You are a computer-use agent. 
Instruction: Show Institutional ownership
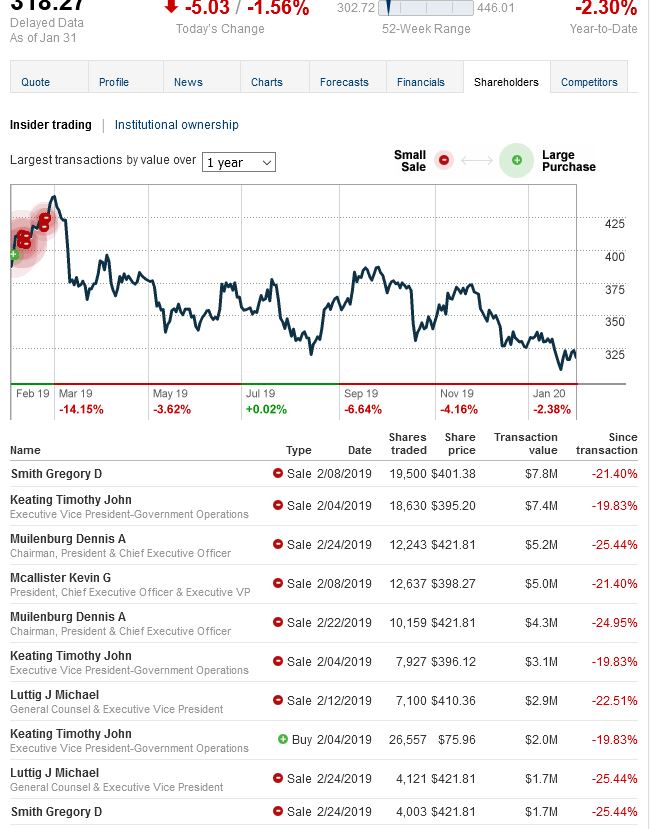pos(177,125)
